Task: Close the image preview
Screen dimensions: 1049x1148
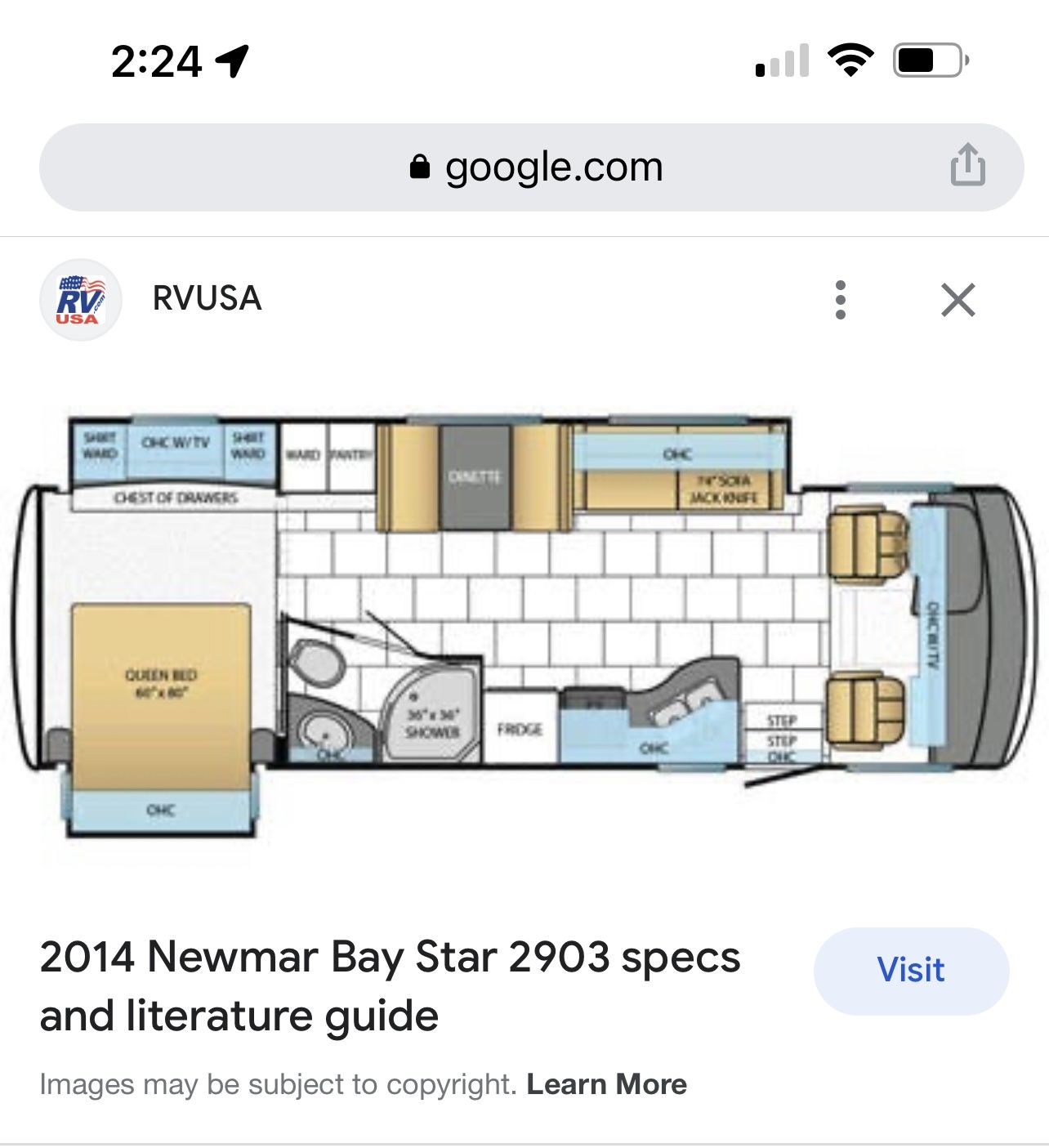Action: [x=957, y=300]
